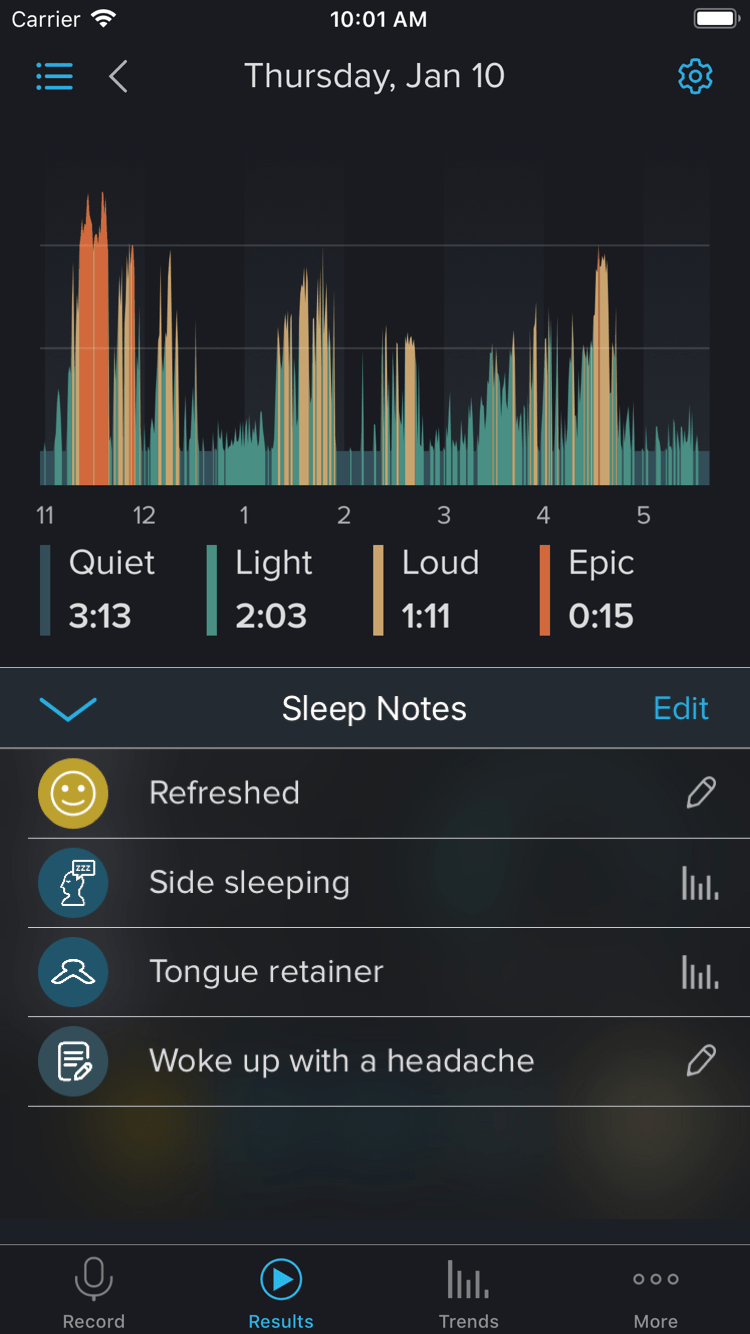
Task: Switch to the Record tab
Action: [94, 1293]
